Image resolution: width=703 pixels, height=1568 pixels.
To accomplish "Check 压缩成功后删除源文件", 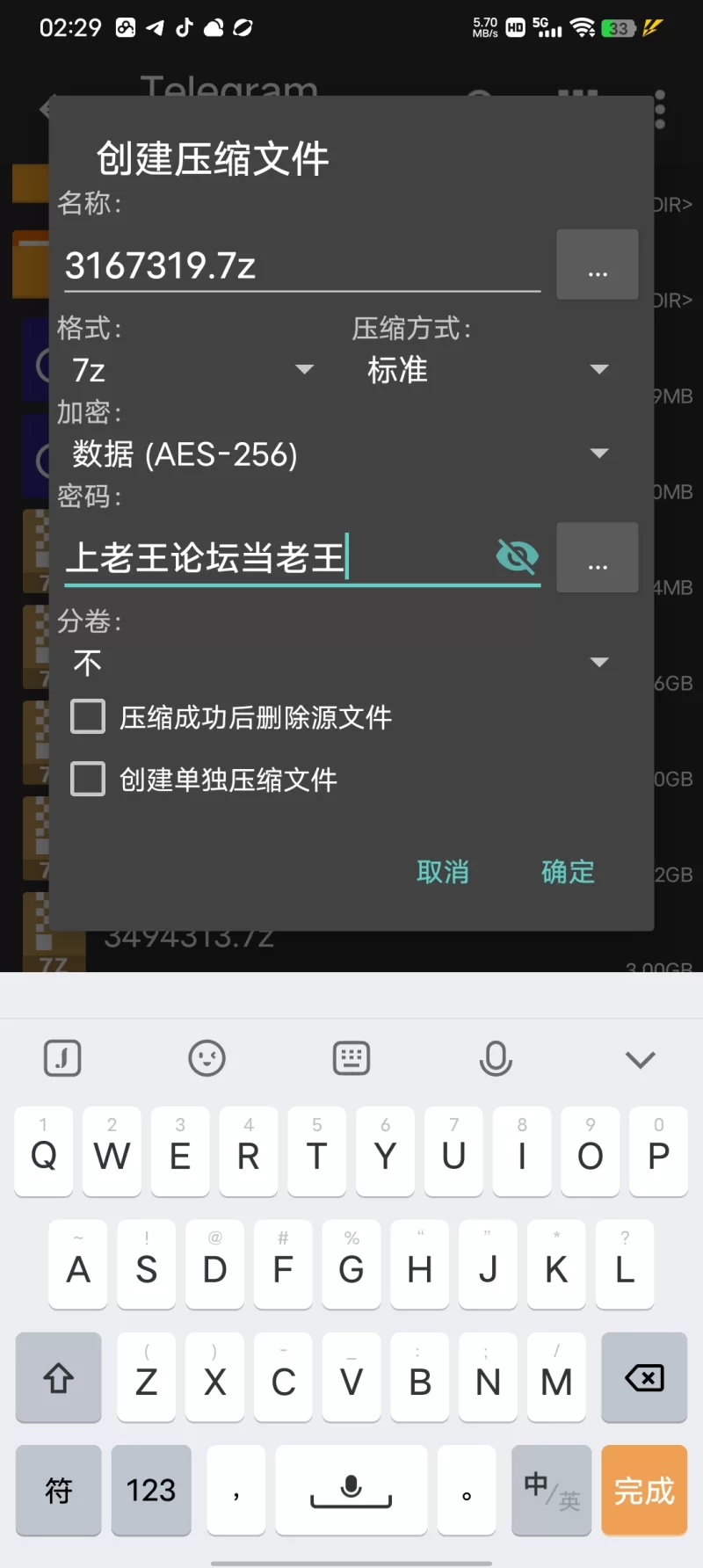I will (x=88, y=717).
